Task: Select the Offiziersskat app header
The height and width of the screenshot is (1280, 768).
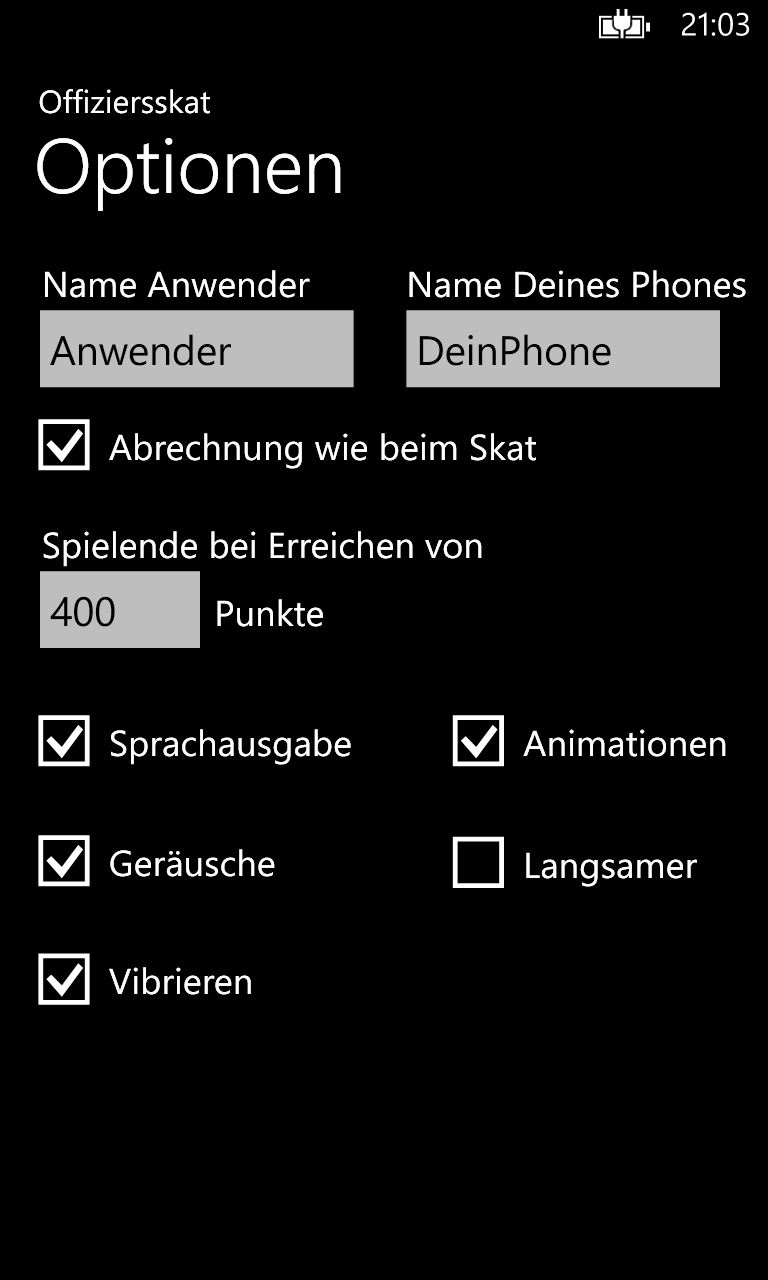Action: pos(124,101)
